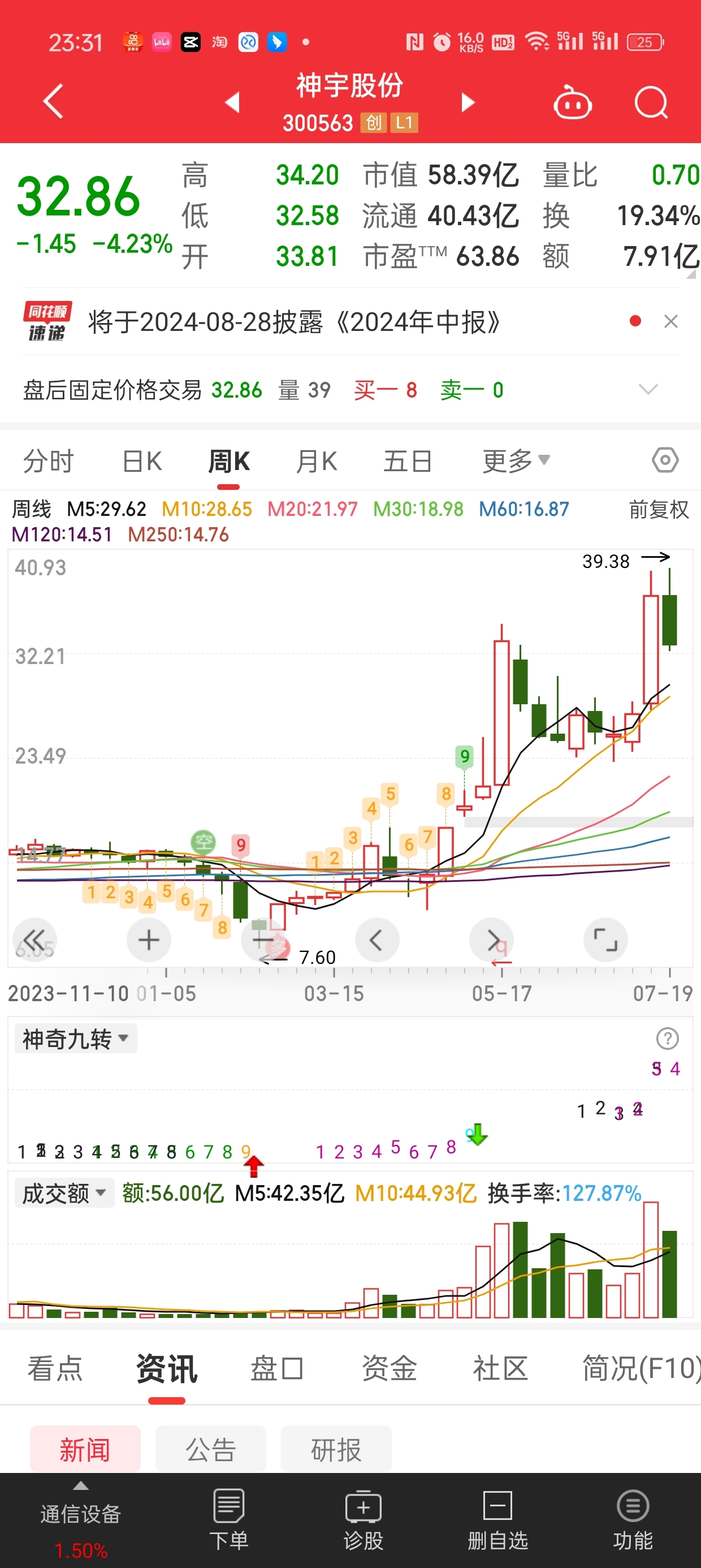
Task: Tap the zoom-in plus icon on the chart
Action: point(149,940)
